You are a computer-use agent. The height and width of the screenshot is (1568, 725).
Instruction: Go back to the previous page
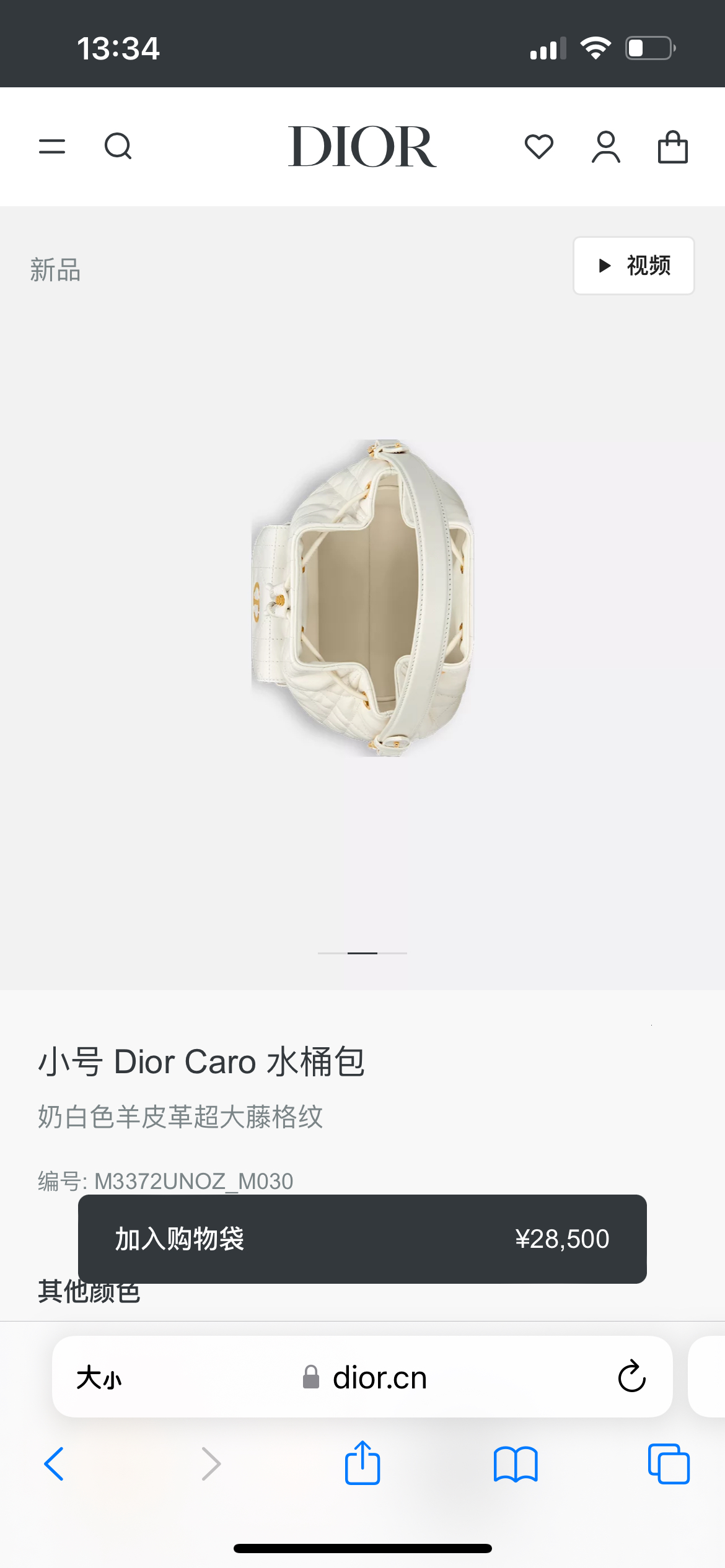point(55,1464)
